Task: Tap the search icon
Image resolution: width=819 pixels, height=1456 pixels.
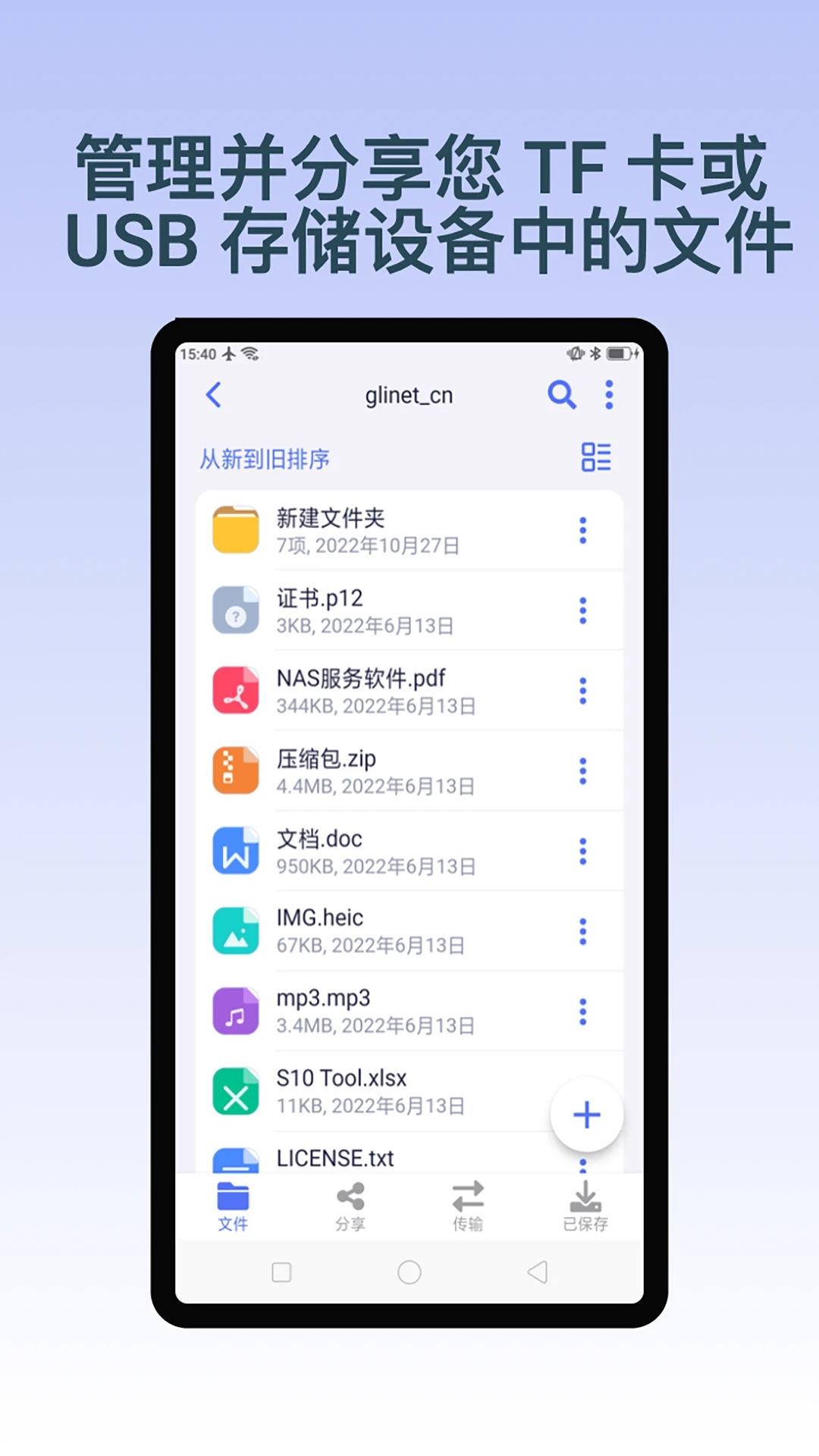Action: [562, 395]
